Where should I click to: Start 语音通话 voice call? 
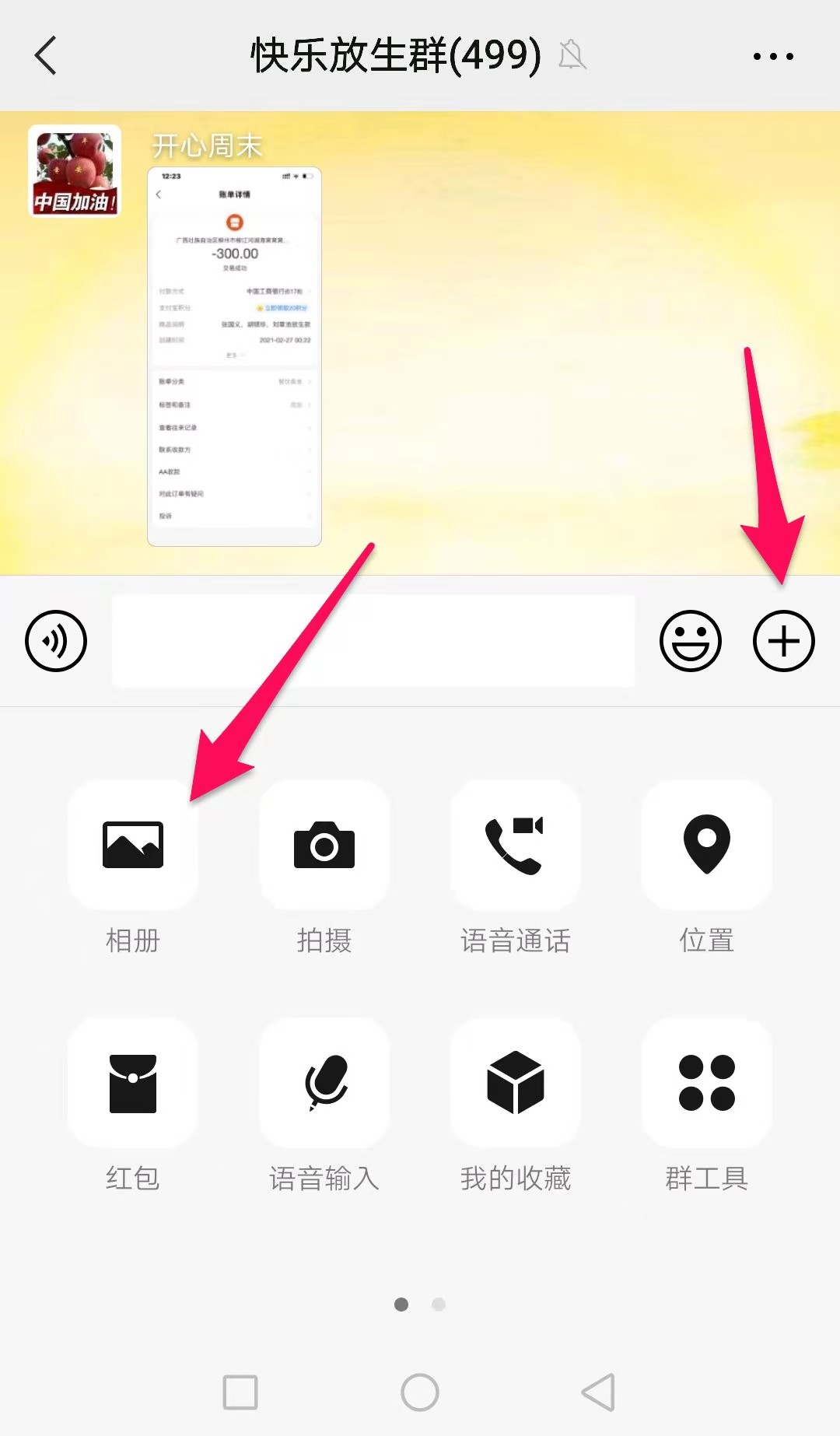click(515, 846)
